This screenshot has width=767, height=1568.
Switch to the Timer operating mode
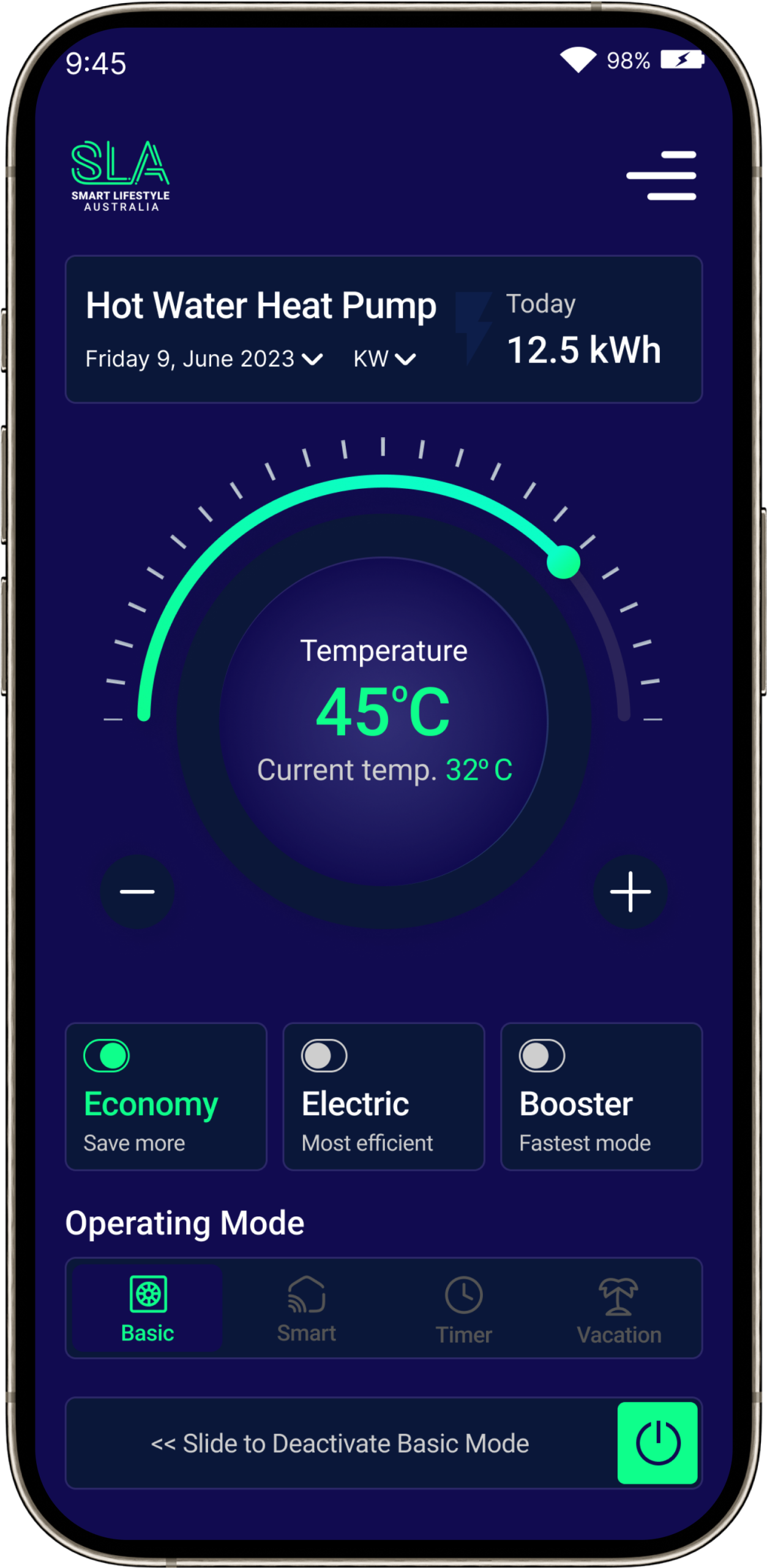click(464, 1308)
